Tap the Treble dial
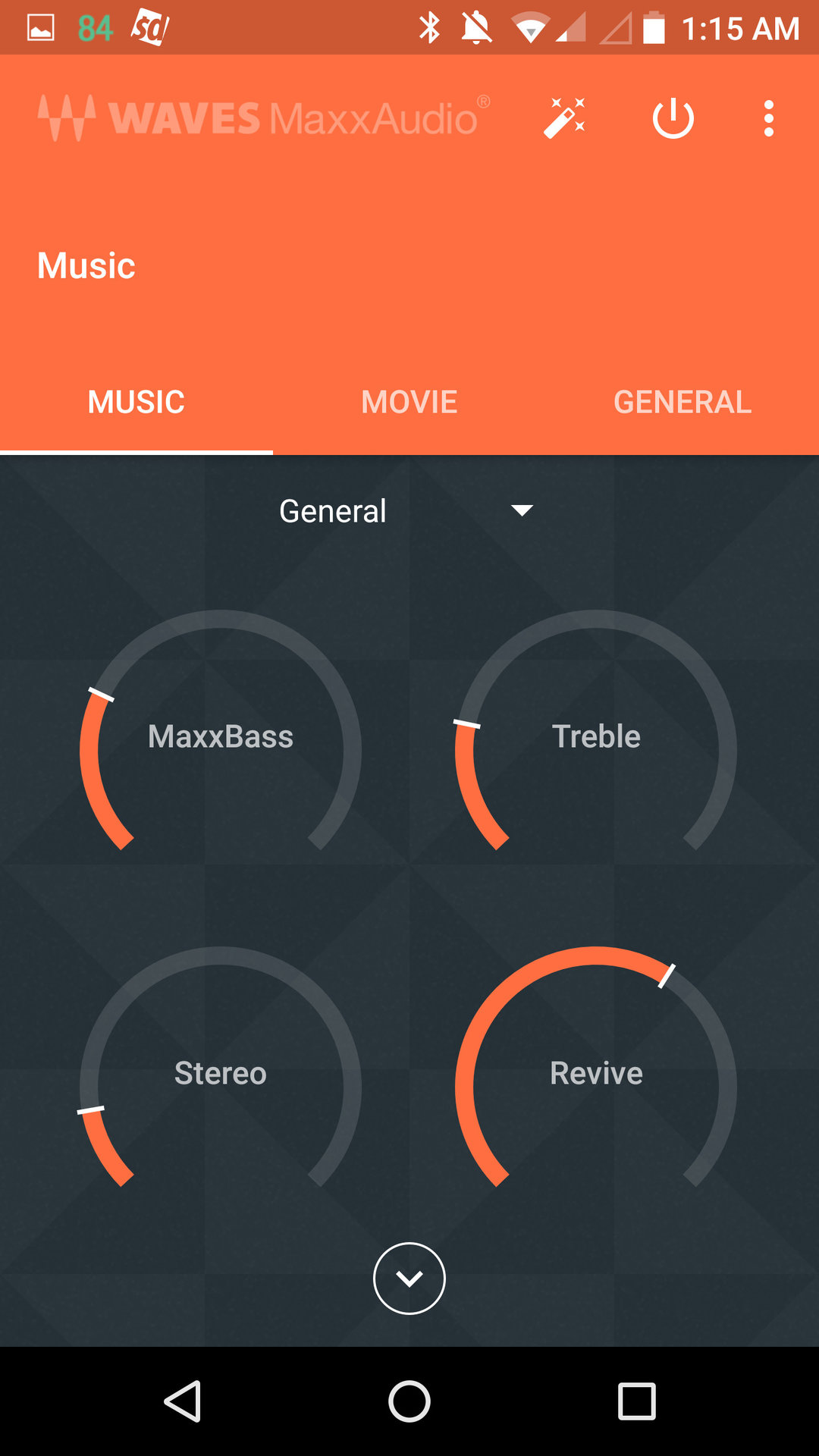The image size is (819, 1456). (x=596, y=737)
